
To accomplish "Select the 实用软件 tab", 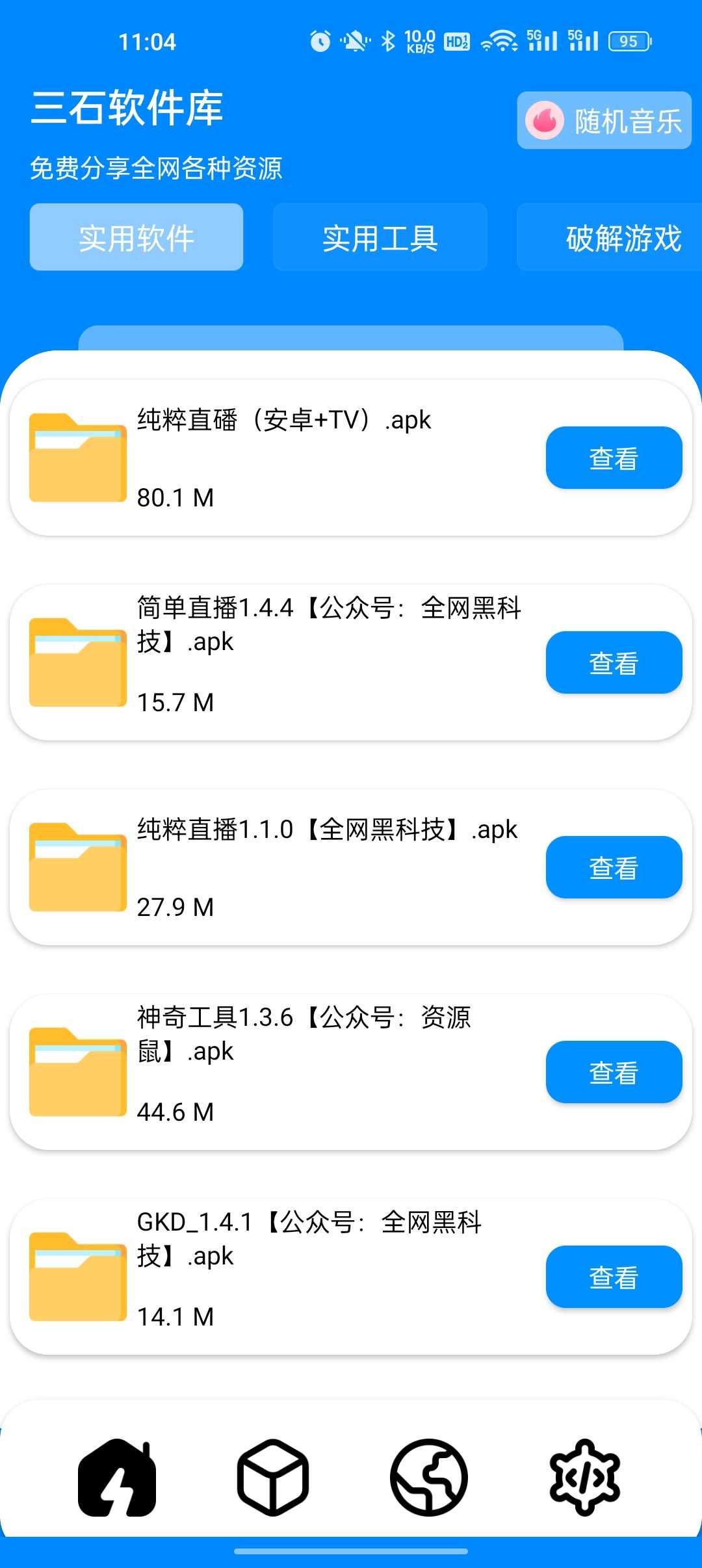I will point(136,237).
